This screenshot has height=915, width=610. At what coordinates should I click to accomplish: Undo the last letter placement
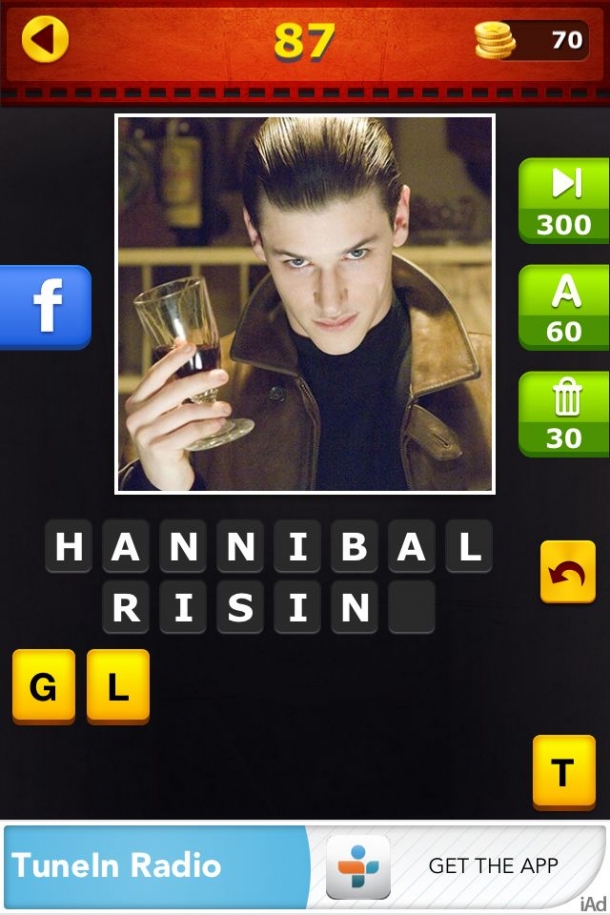pyautogui.click(x=567, y=572)
